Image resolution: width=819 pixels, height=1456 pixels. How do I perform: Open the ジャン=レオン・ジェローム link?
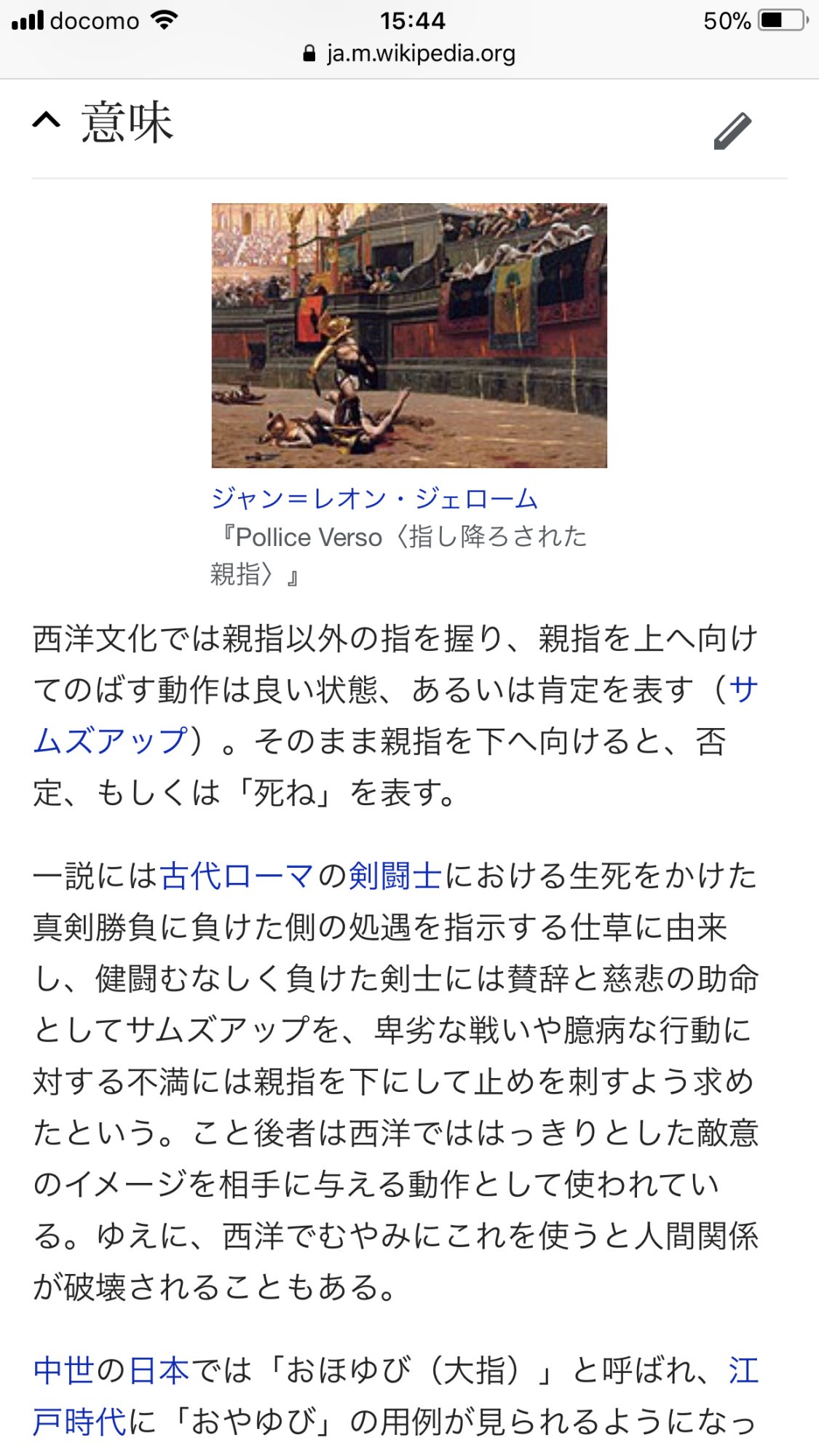coord(374,499)
